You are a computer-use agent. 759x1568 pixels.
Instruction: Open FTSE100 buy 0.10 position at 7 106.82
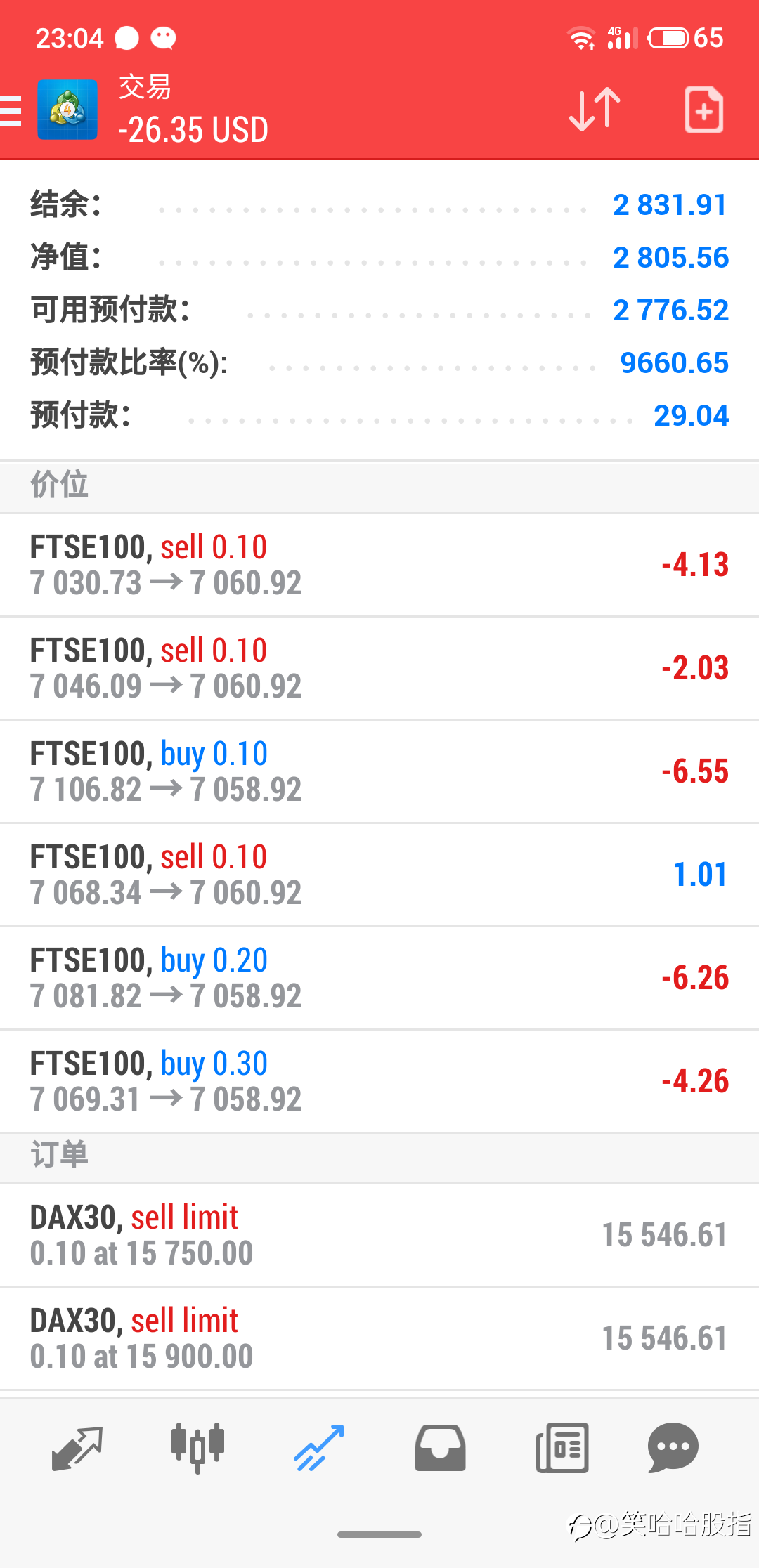coord(379,772)
